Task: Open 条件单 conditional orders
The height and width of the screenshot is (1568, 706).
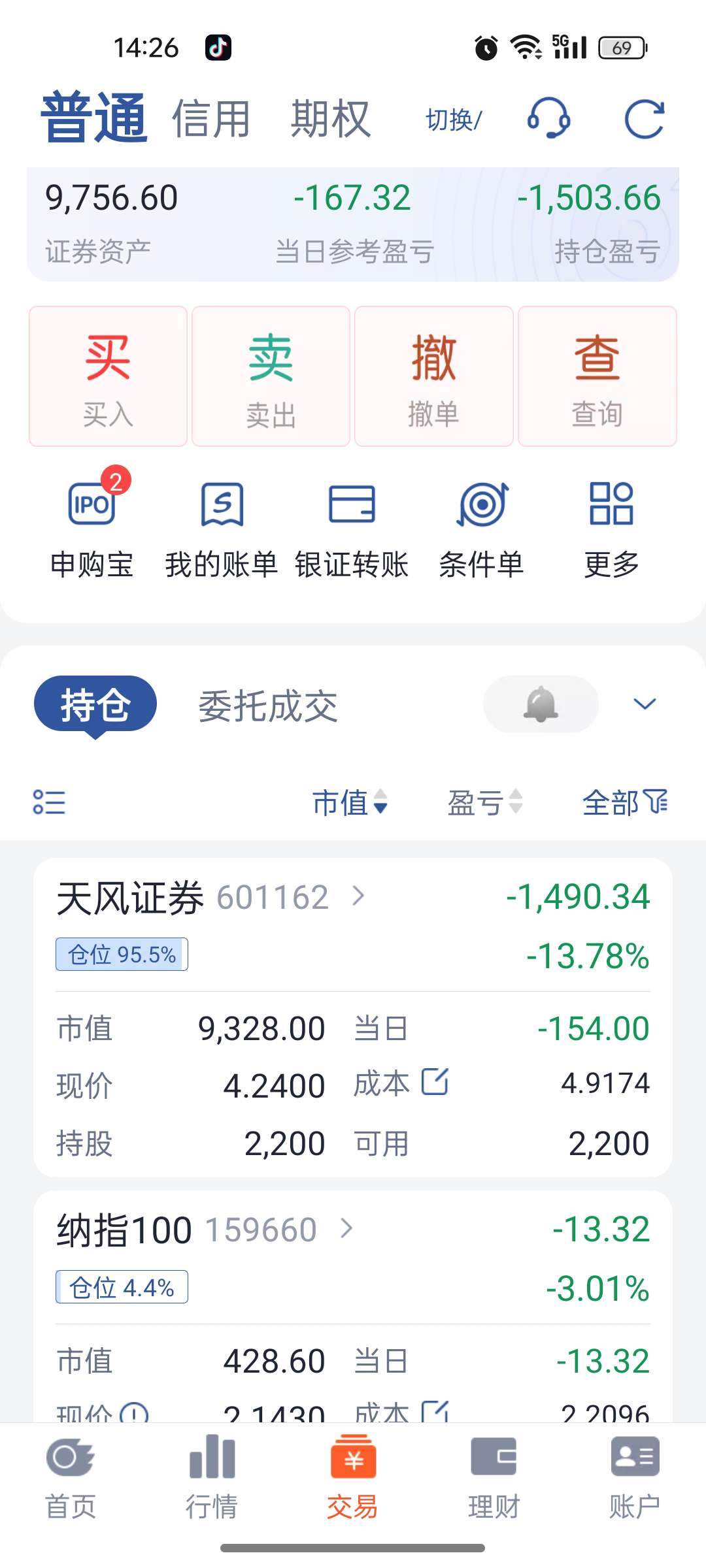Action: (x=482, y=526)
